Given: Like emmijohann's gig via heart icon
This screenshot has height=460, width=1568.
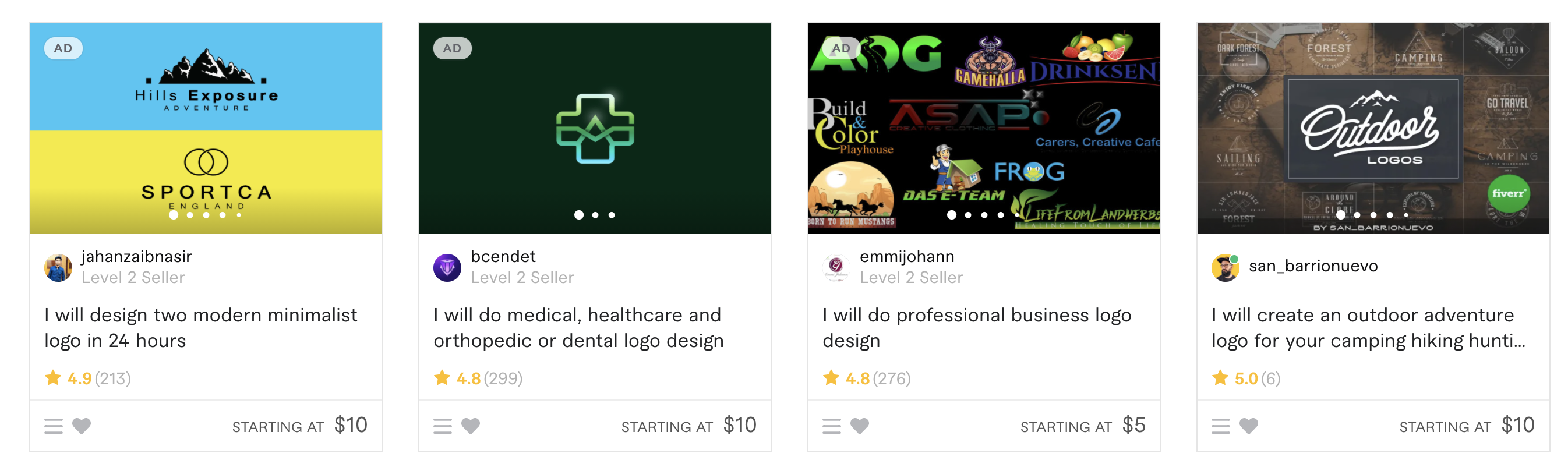Looking at the screenshot, I should coord(860,426).
